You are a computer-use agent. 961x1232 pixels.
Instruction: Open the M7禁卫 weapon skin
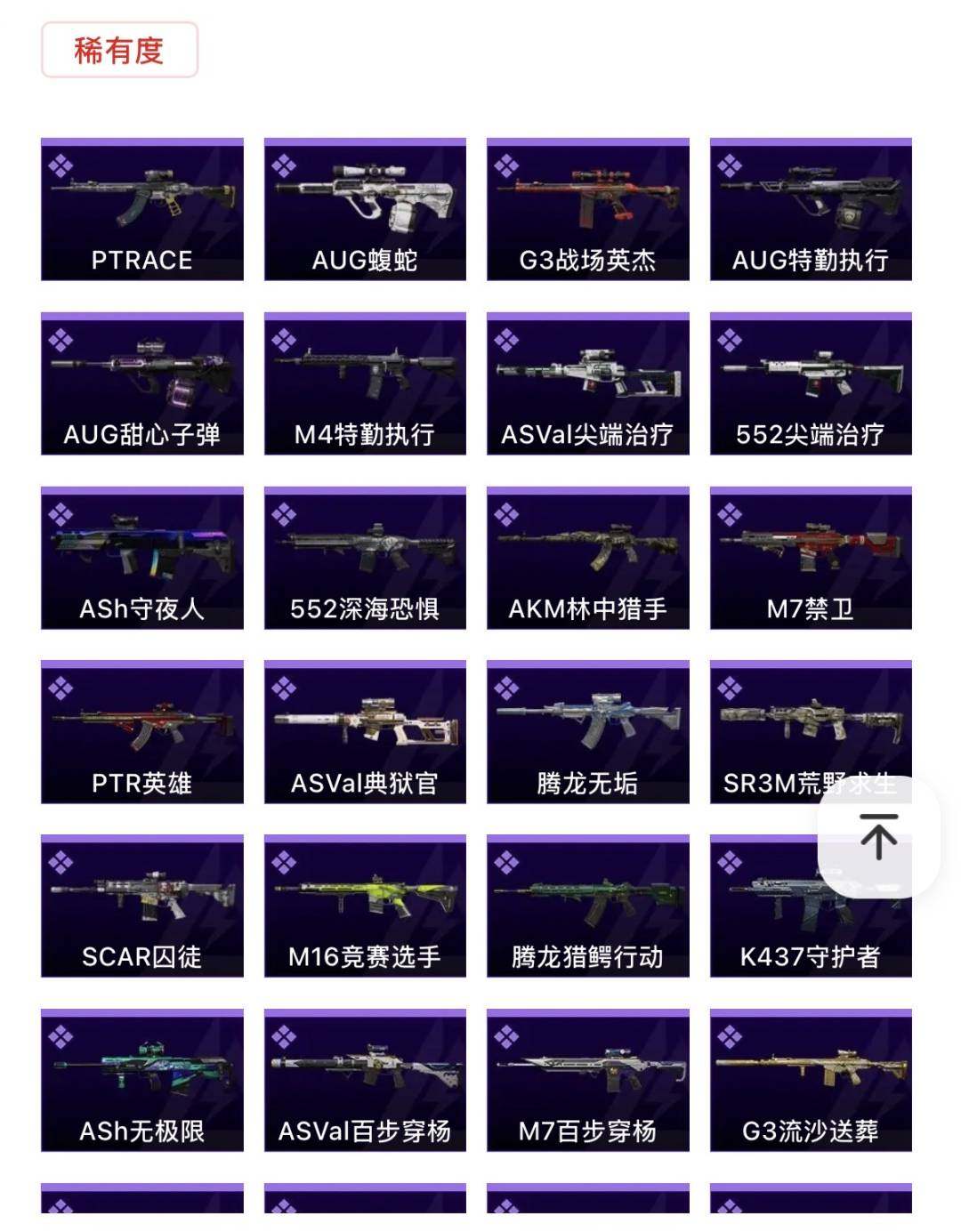click(811, 559)
